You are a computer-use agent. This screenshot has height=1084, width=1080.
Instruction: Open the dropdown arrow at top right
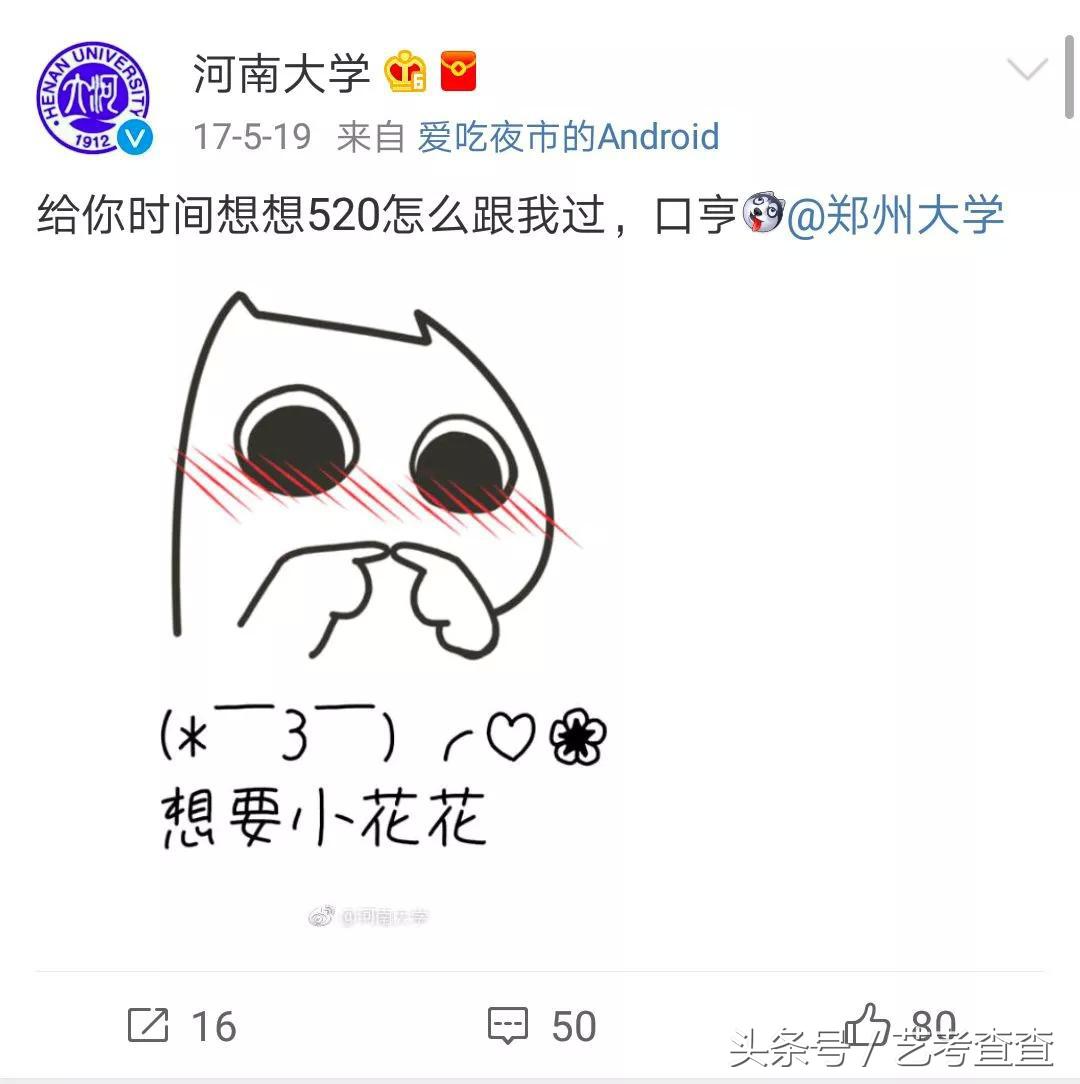[1027, 68]
